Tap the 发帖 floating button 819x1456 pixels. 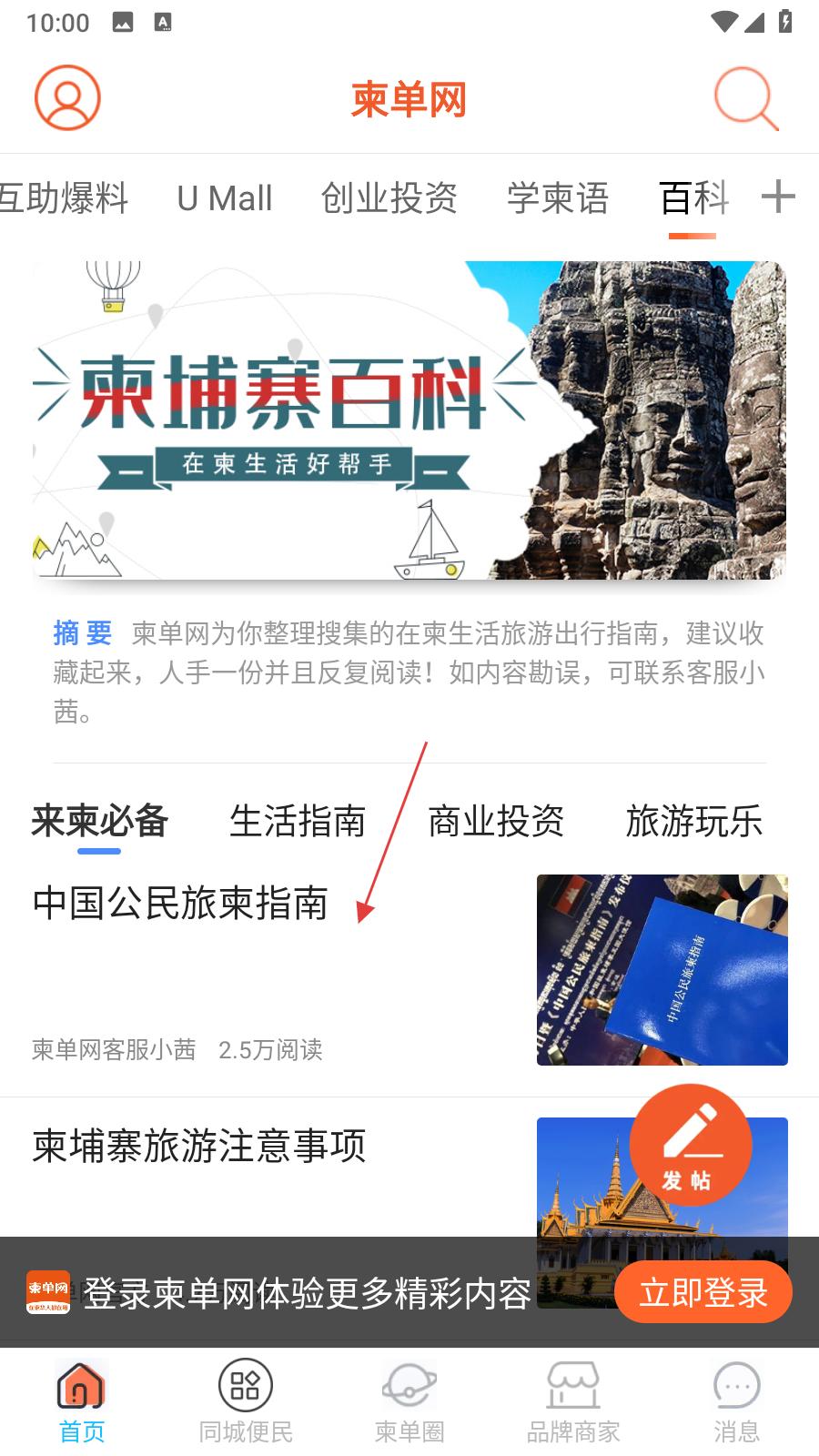[691, 1146]
